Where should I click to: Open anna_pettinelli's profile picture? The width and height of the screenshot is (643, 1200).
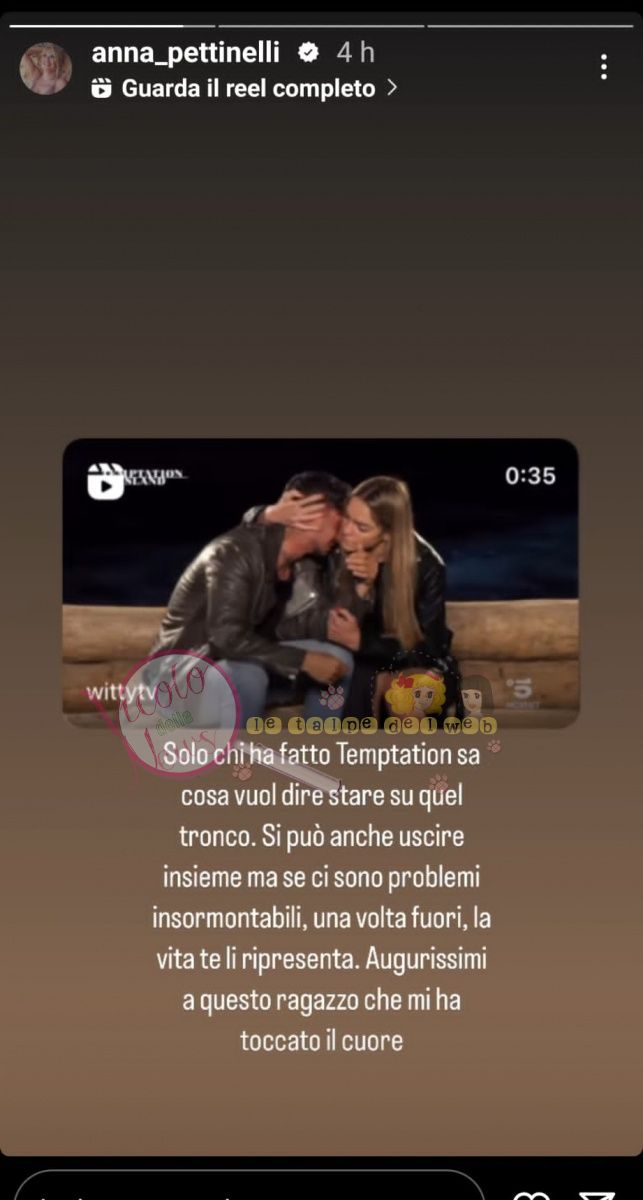click(x=46, y=68)
